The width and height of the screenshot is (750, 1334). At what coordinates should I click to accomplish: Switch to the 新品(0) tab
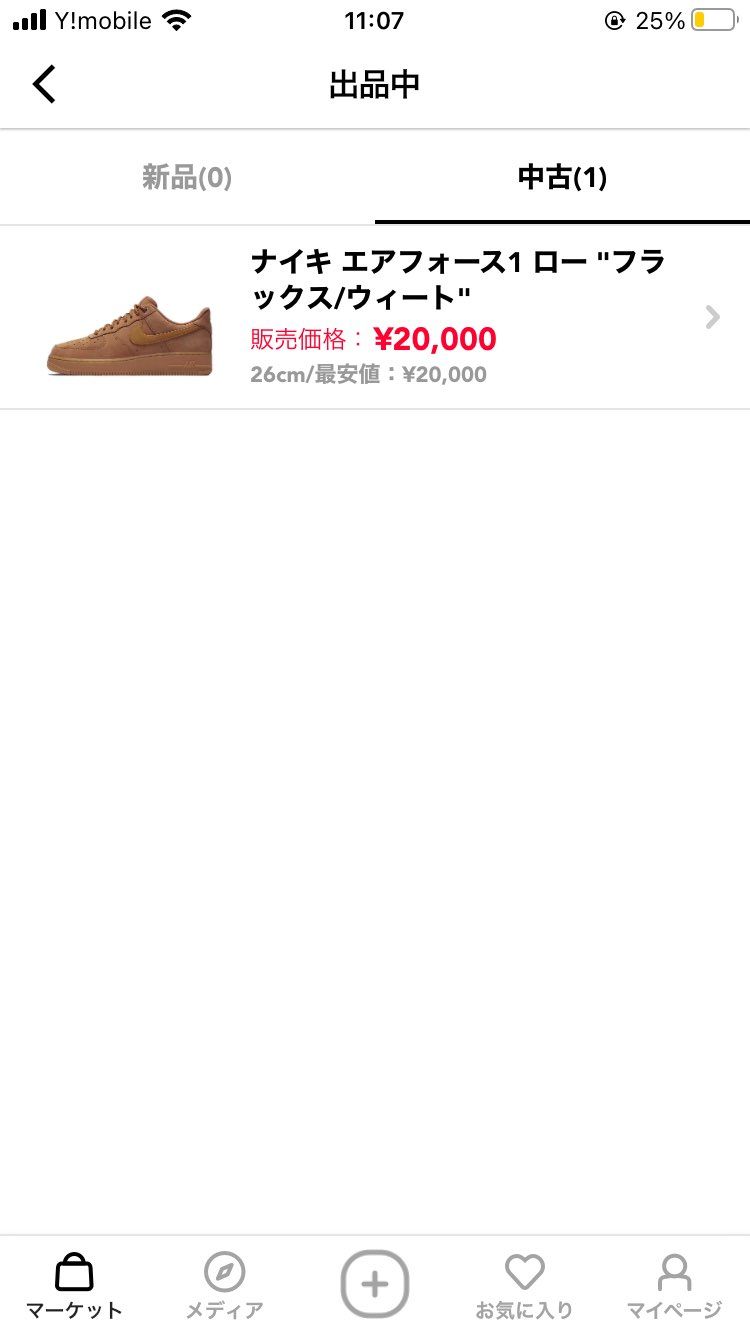(x=187, y=177)
